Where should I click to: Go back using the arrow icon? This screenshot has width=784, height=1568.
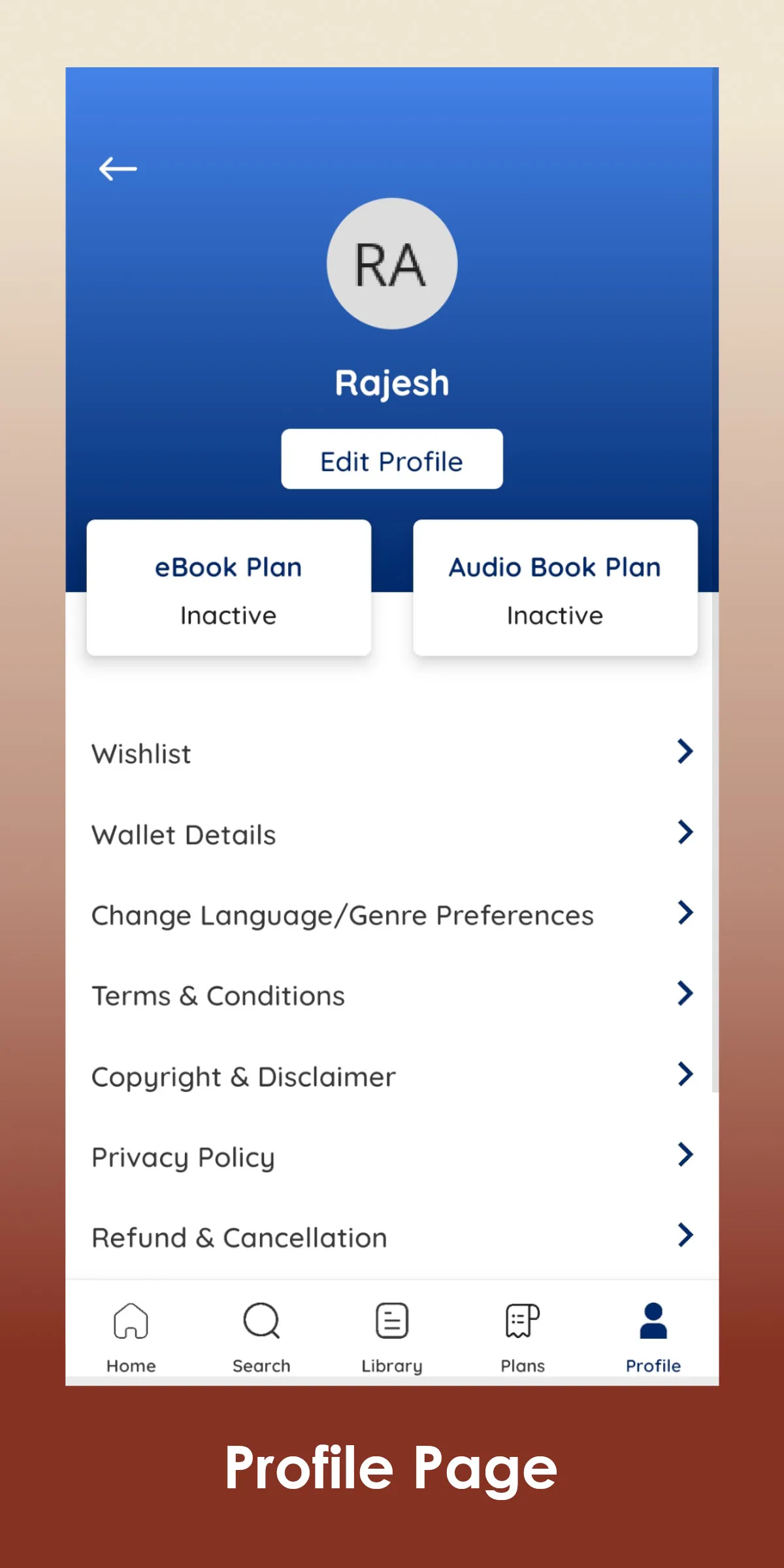(119, 169)
